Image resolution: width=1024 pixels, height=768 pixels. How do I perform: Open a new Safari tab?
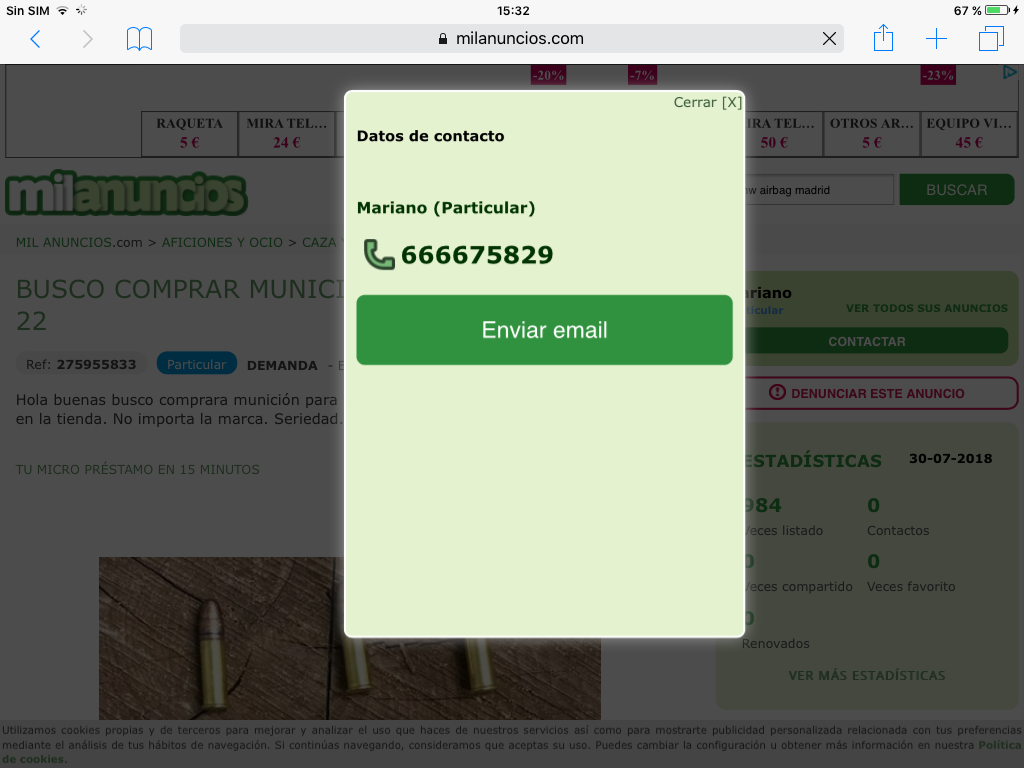(936, 39)
